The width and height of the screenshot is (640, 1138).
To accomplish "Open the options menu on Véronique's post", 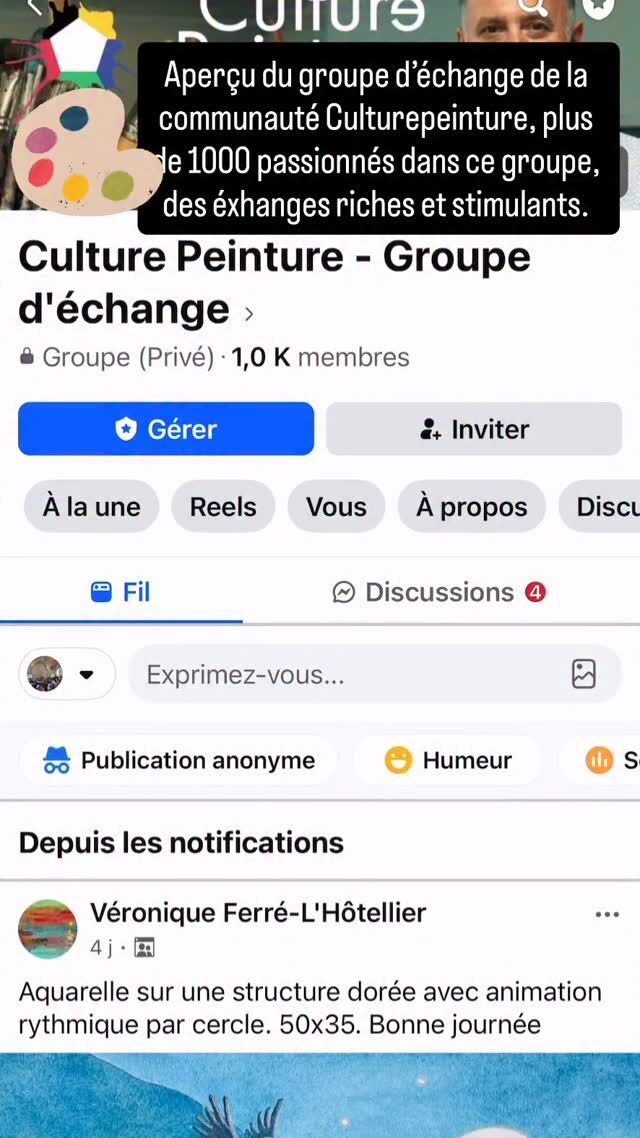I will click(607, 914).
